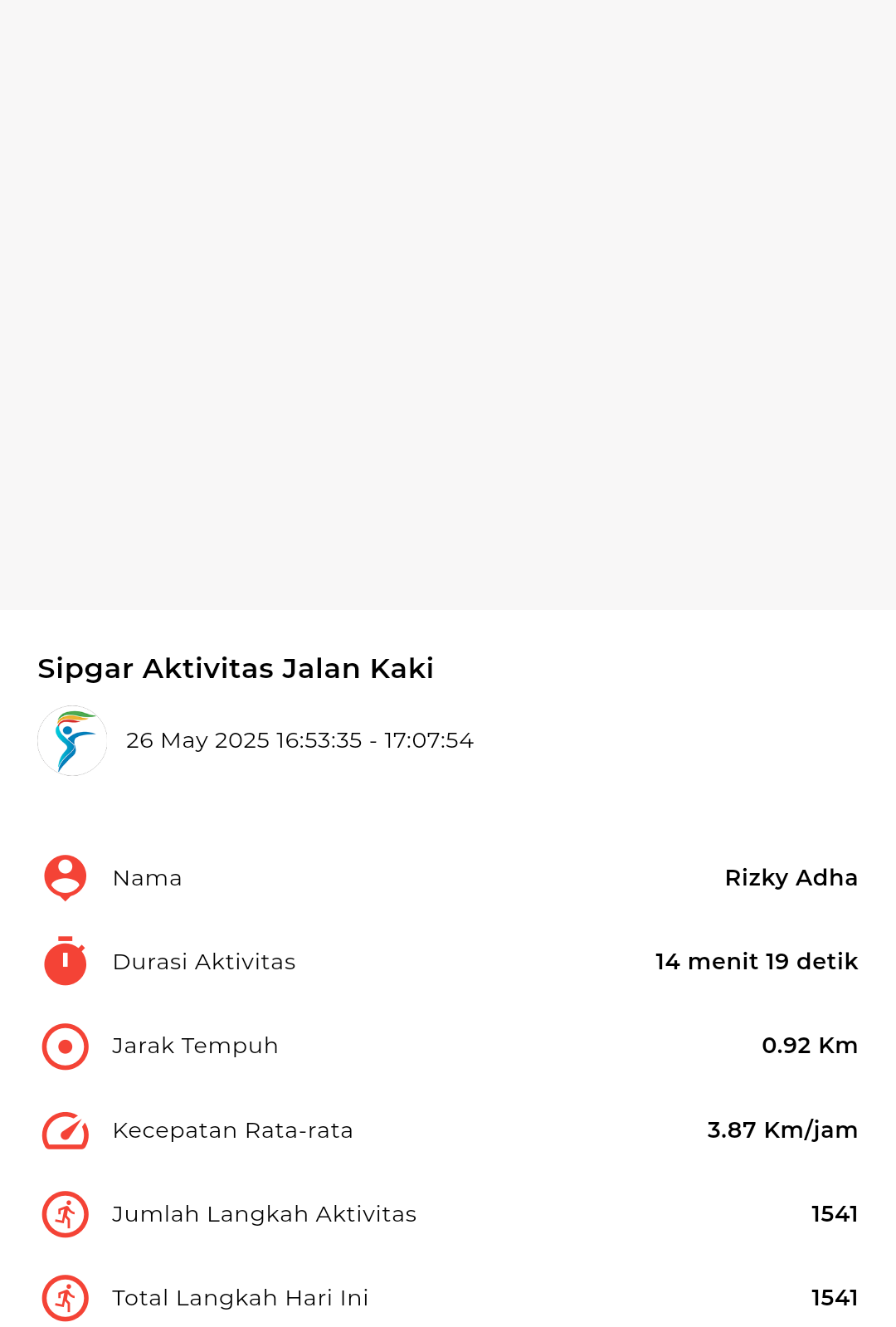
Task: Open the Rizky Adha name value
Action: point(792,878)
